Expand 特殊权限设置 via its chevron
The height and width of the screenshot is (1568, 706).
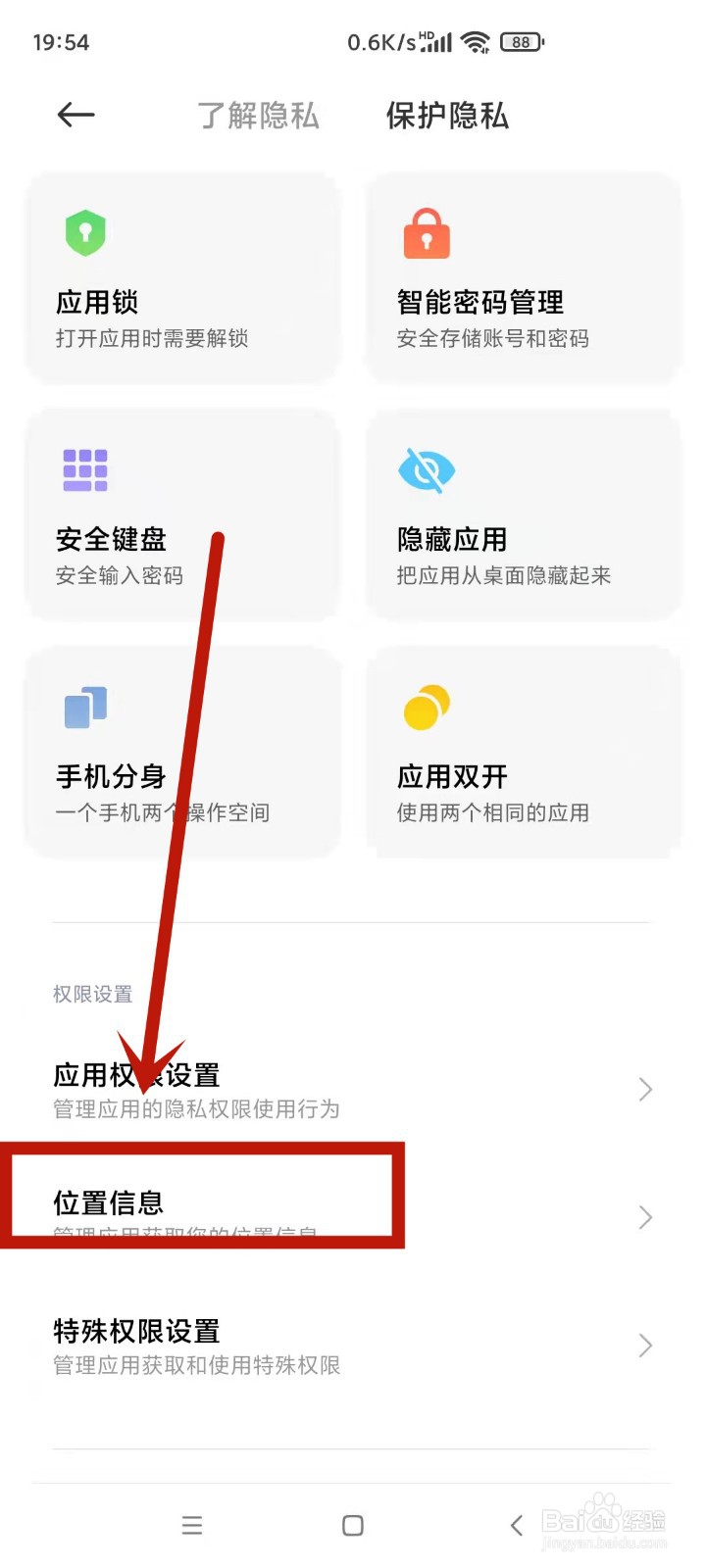(644, 1346)
